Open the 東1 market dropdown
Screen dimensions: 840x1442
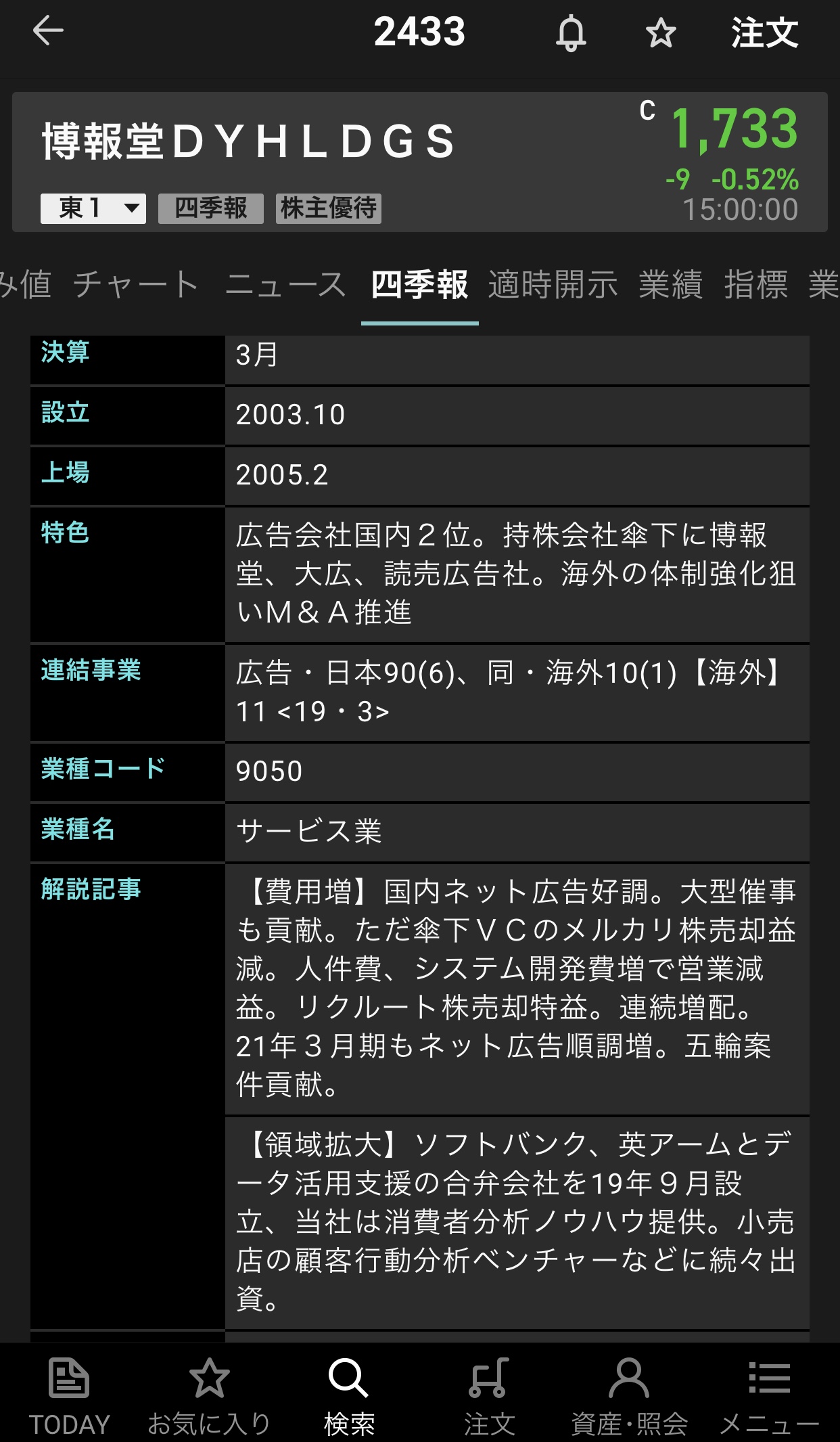click(93, 208)
